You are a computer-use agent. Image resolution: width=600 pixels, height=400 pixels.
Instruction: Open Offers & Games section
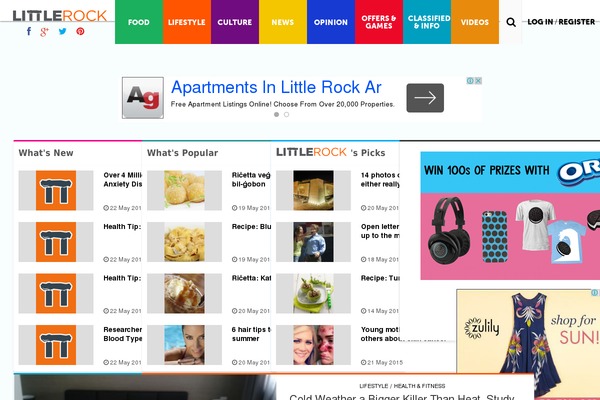click(378, 22)
